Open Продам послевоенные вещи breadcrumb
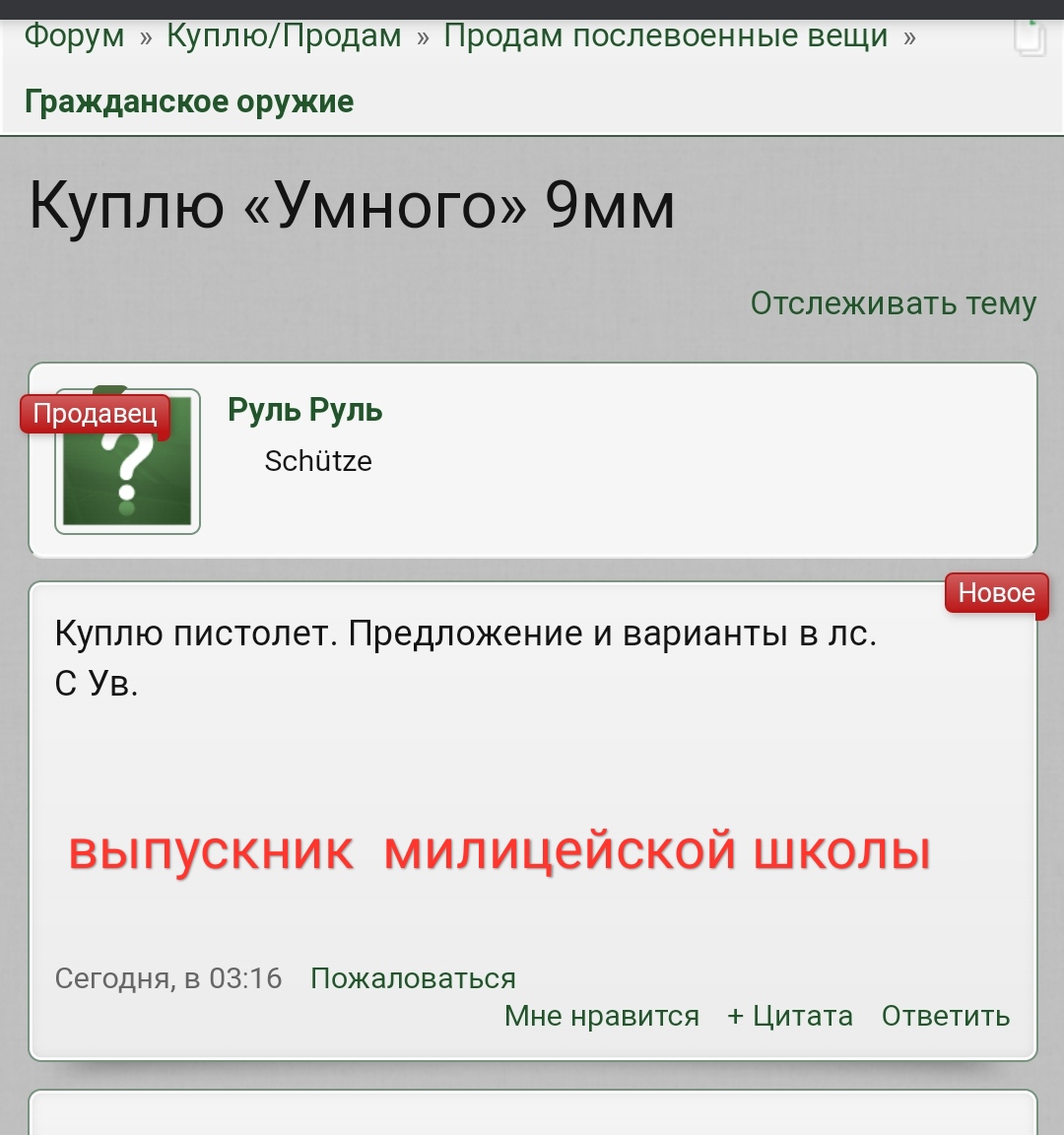The image size is (1064, 1135). click(665, 36)
